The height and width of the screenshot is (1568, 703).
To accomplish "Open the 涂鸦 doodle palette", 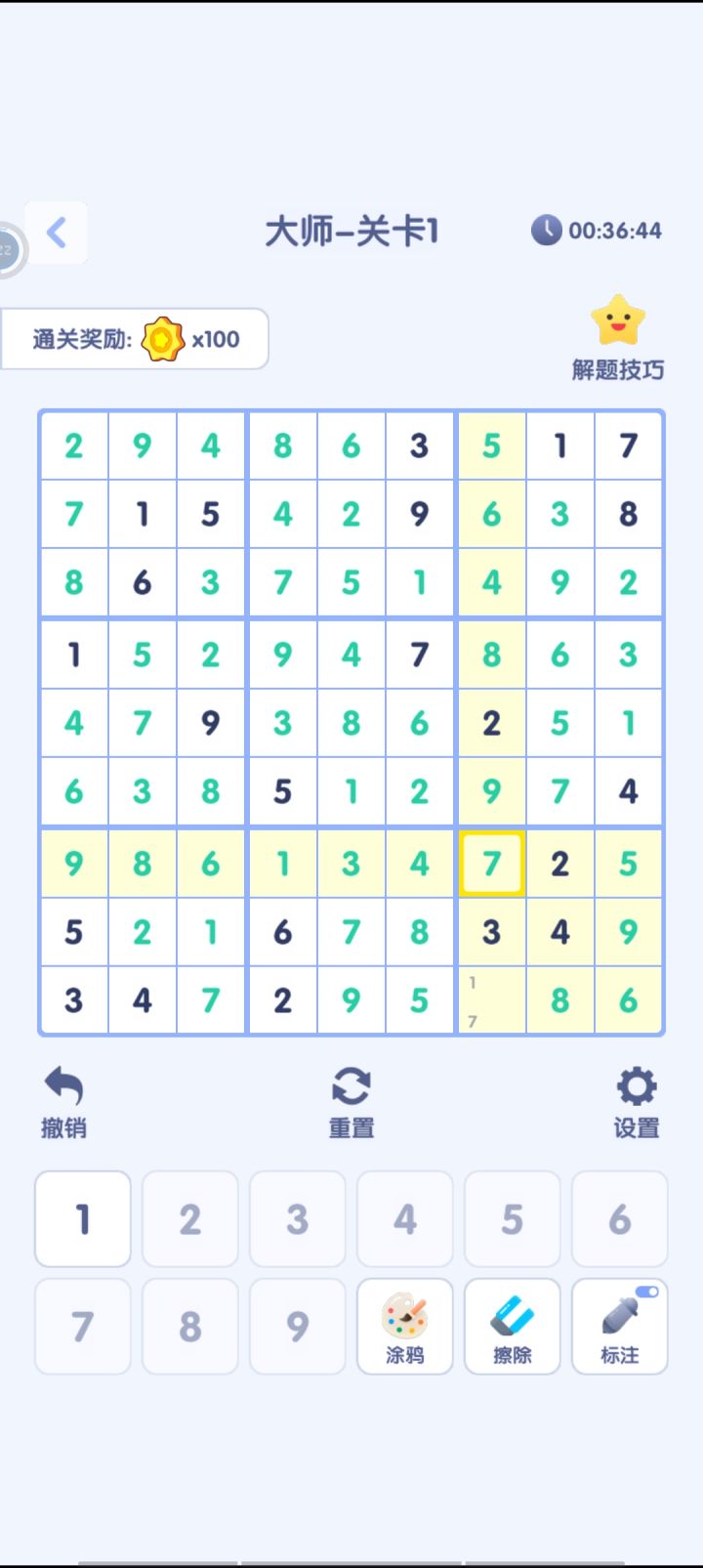I will click(405, 1327).
